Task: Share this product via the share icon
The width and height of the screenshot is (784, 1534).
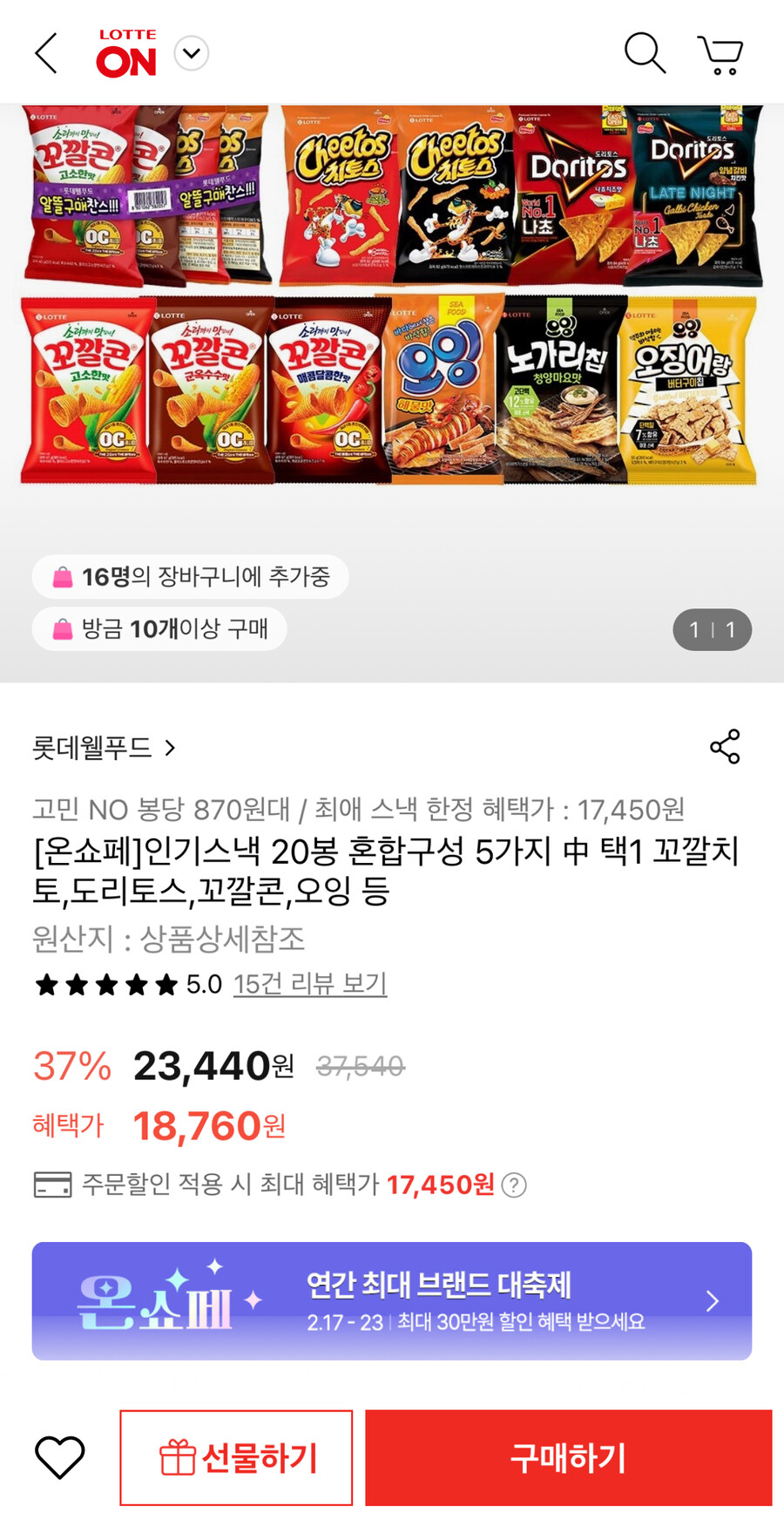Action: pos(726,747)
